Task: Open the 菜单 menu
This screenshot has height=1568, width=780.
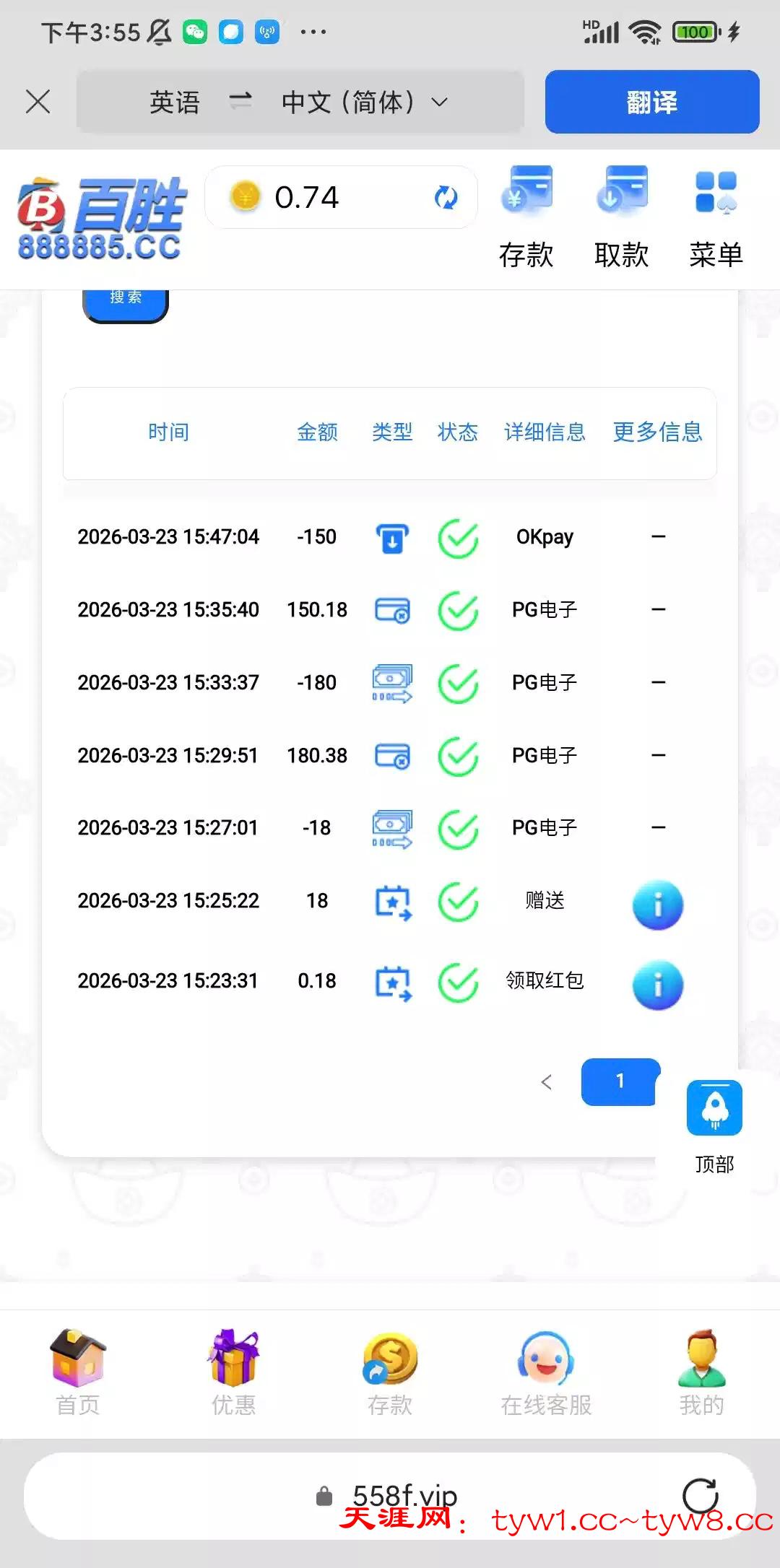Action: click(716, 217)
